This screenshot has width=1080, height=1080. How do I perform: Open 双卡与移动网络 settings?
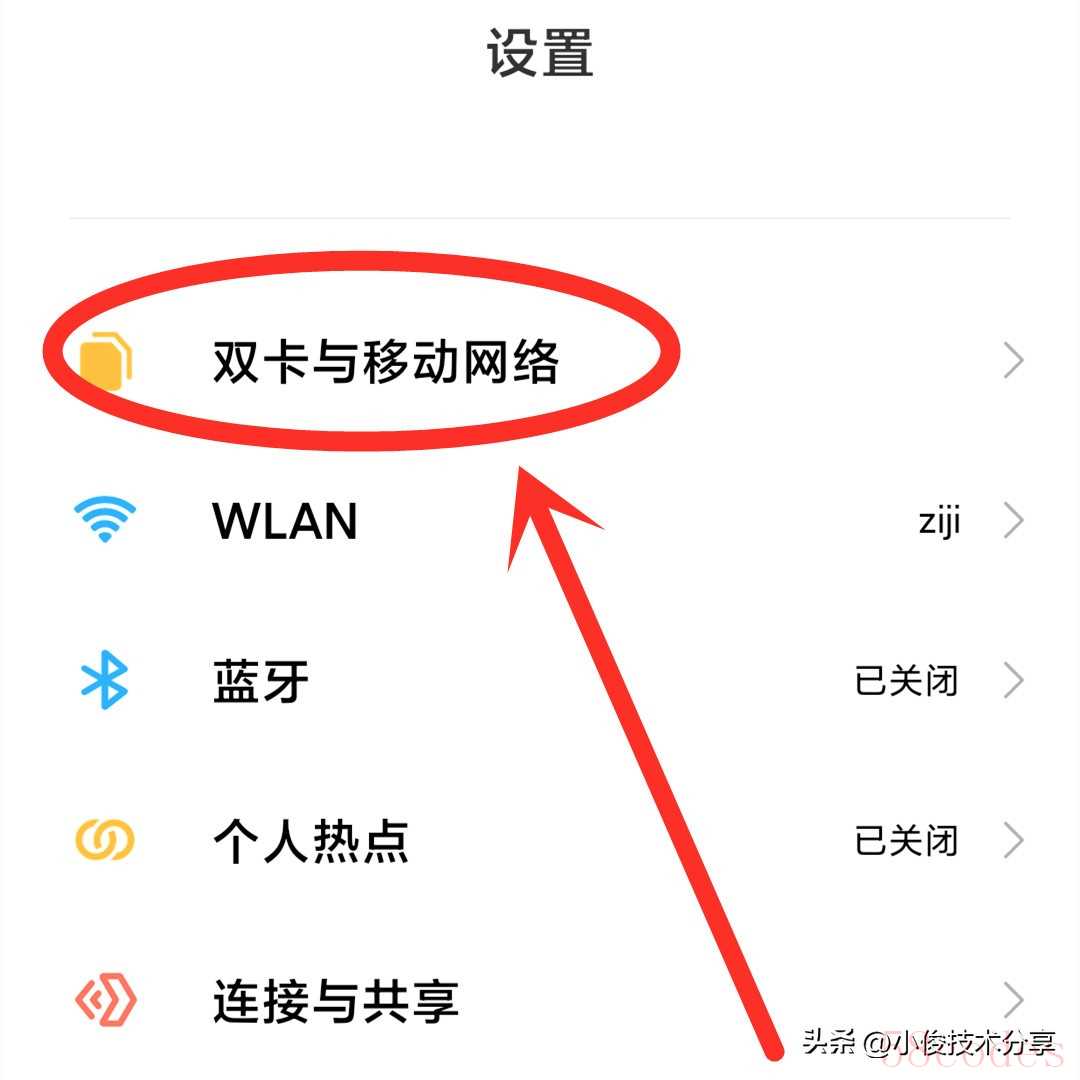tap(385, 361)
